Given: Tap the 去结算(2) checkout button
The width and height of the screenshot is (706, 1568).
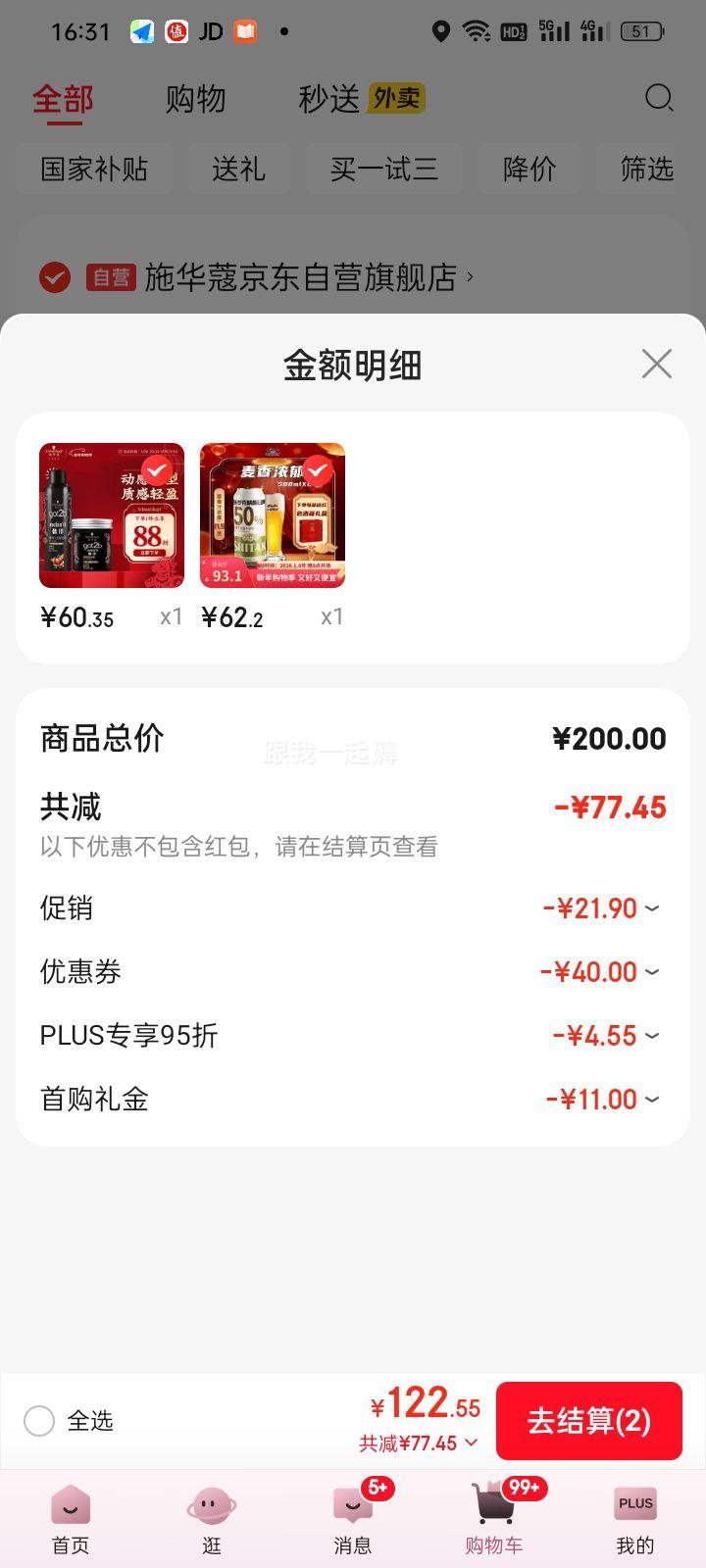Looking at the screenshot, I should (588, 1419).
